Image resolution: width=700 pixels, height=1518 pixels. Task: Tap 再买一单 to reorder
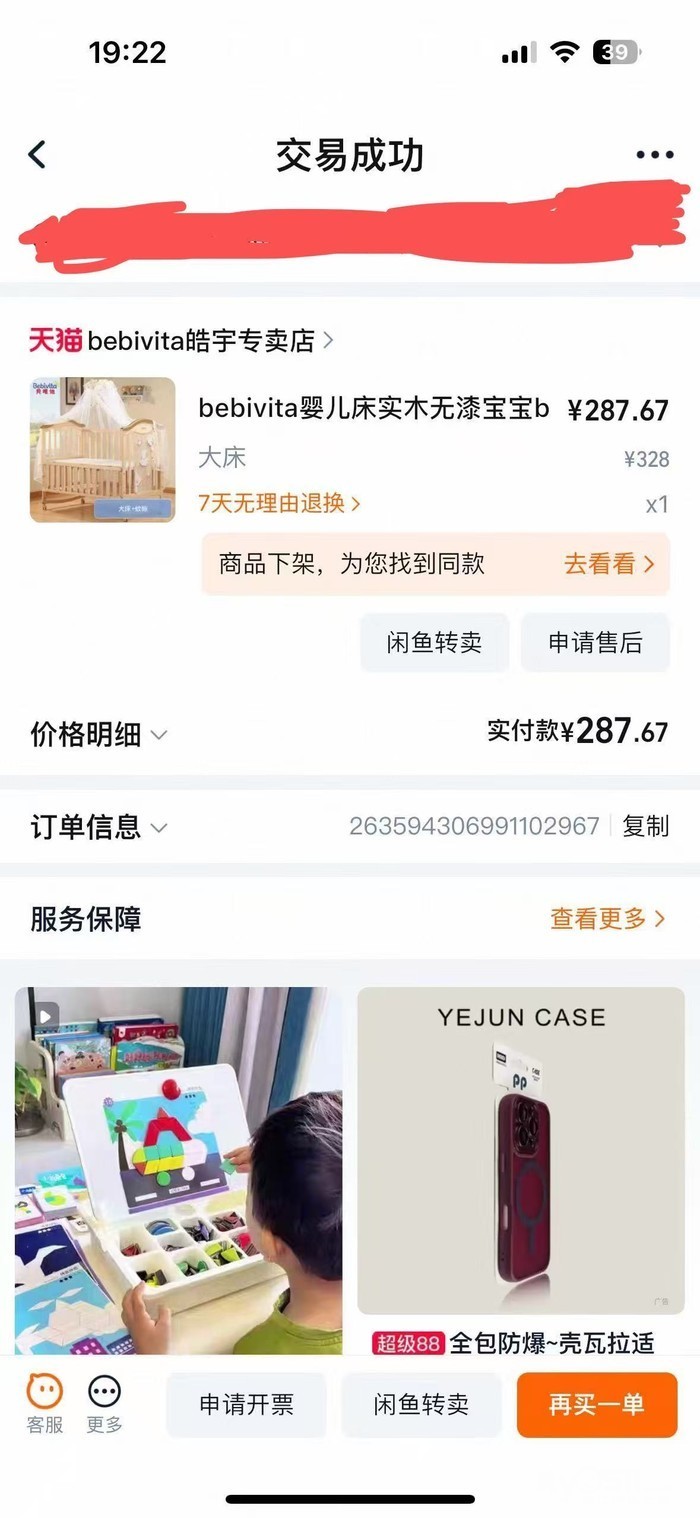pyautogui.click(x=596, y=1405)
